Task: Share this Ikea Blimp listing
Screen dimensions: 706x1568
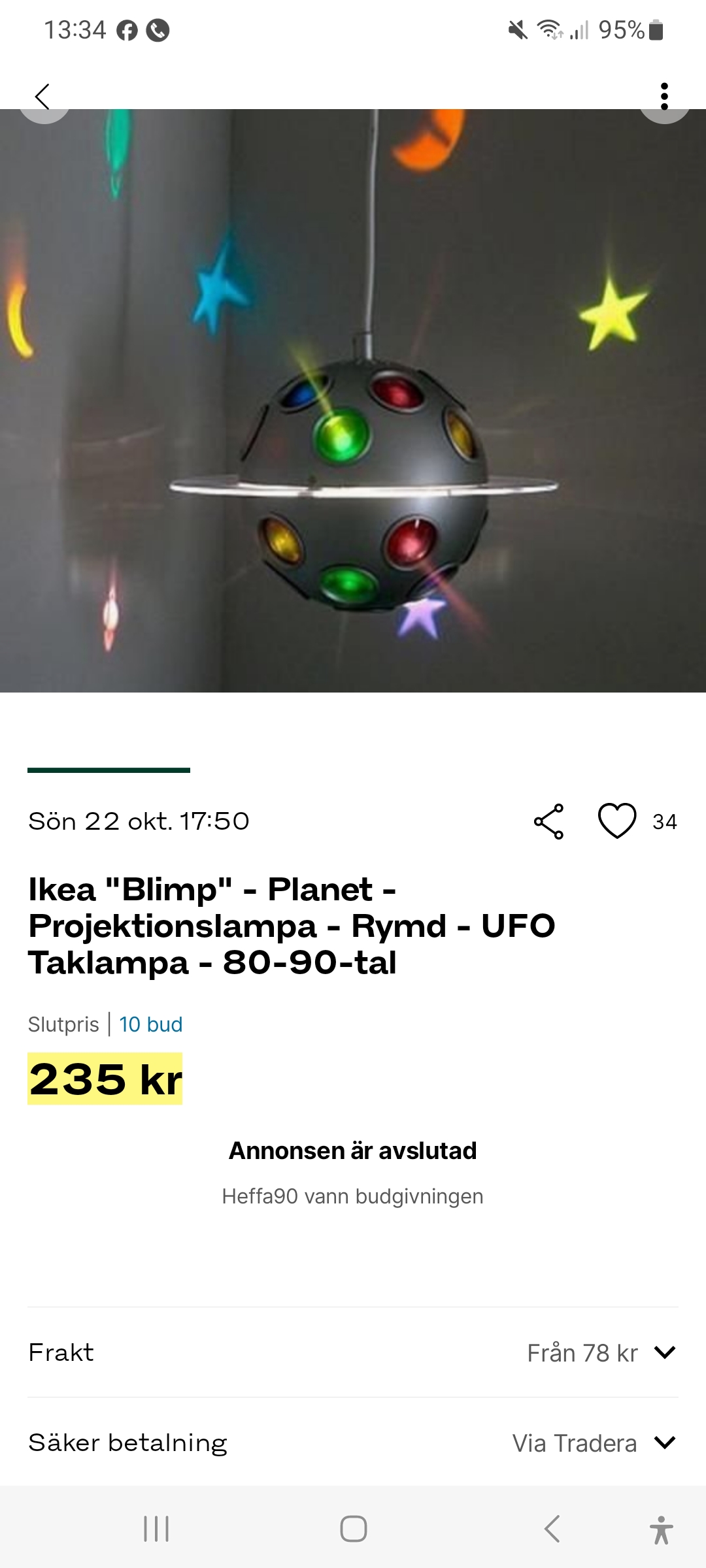Action: [548, 821]
